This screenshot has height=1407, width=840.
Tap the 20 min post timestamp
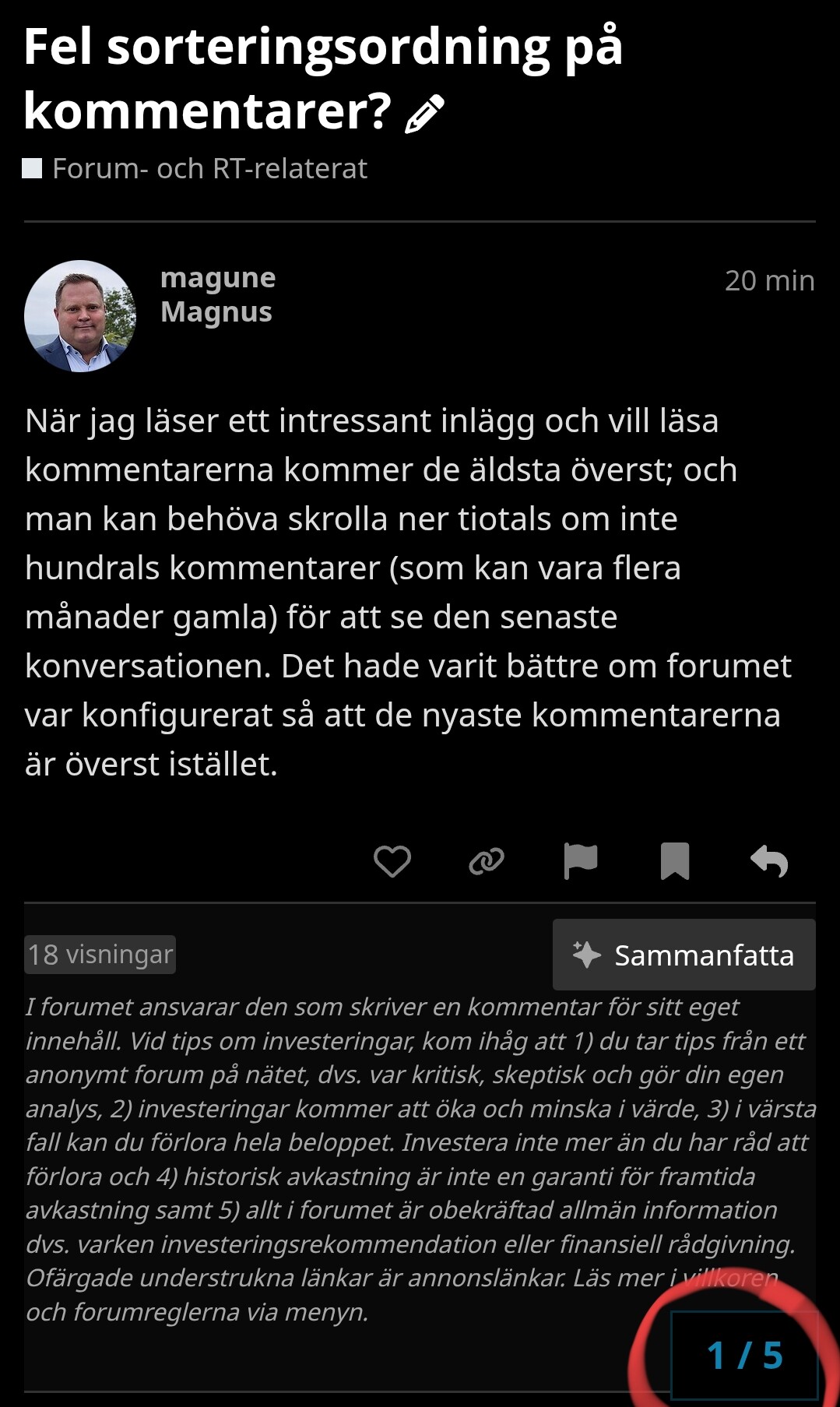[769, 280]
